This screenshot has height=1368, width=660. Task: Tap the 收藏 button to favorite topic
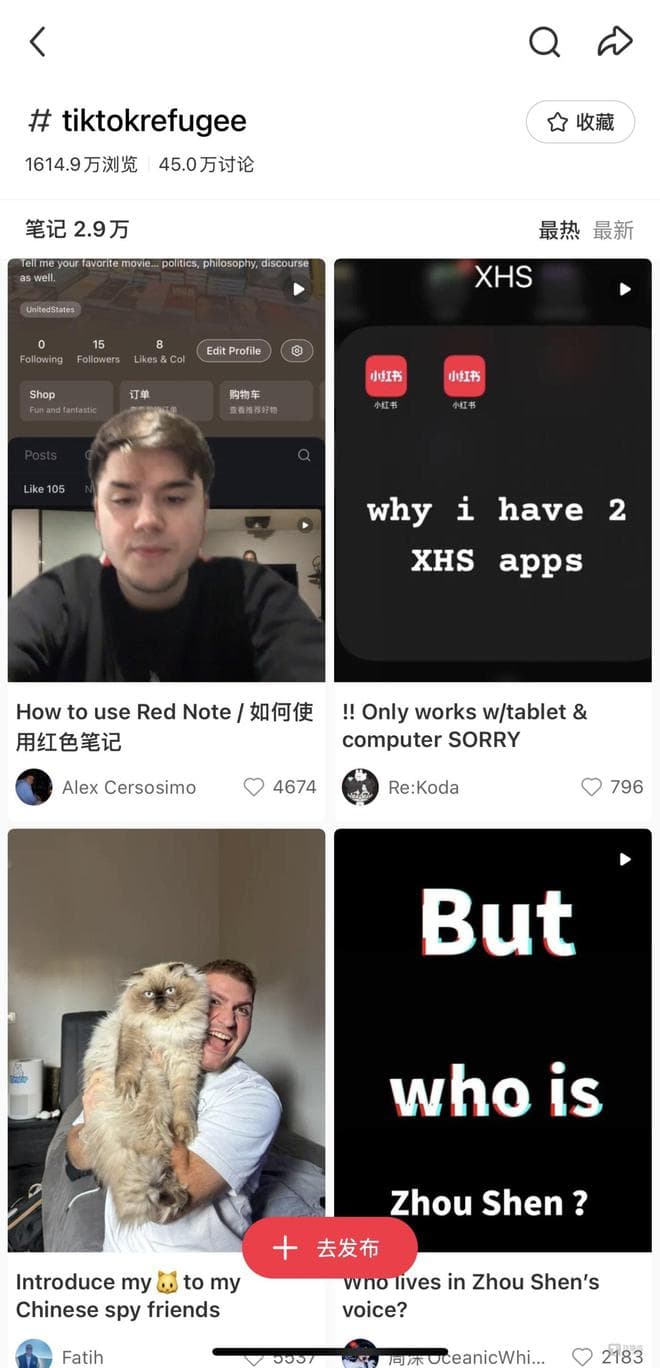point(580,122)
